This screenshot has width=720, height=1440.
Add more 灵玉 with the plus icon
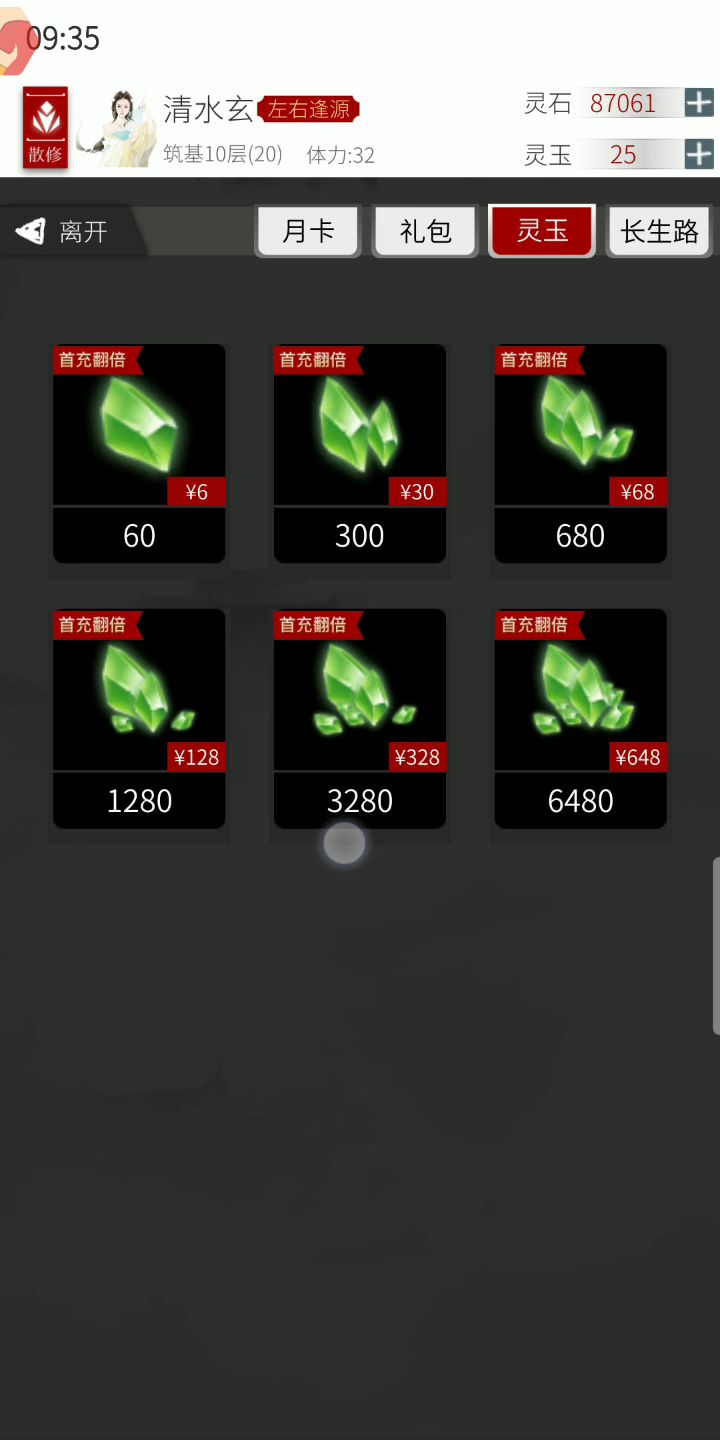699,154
